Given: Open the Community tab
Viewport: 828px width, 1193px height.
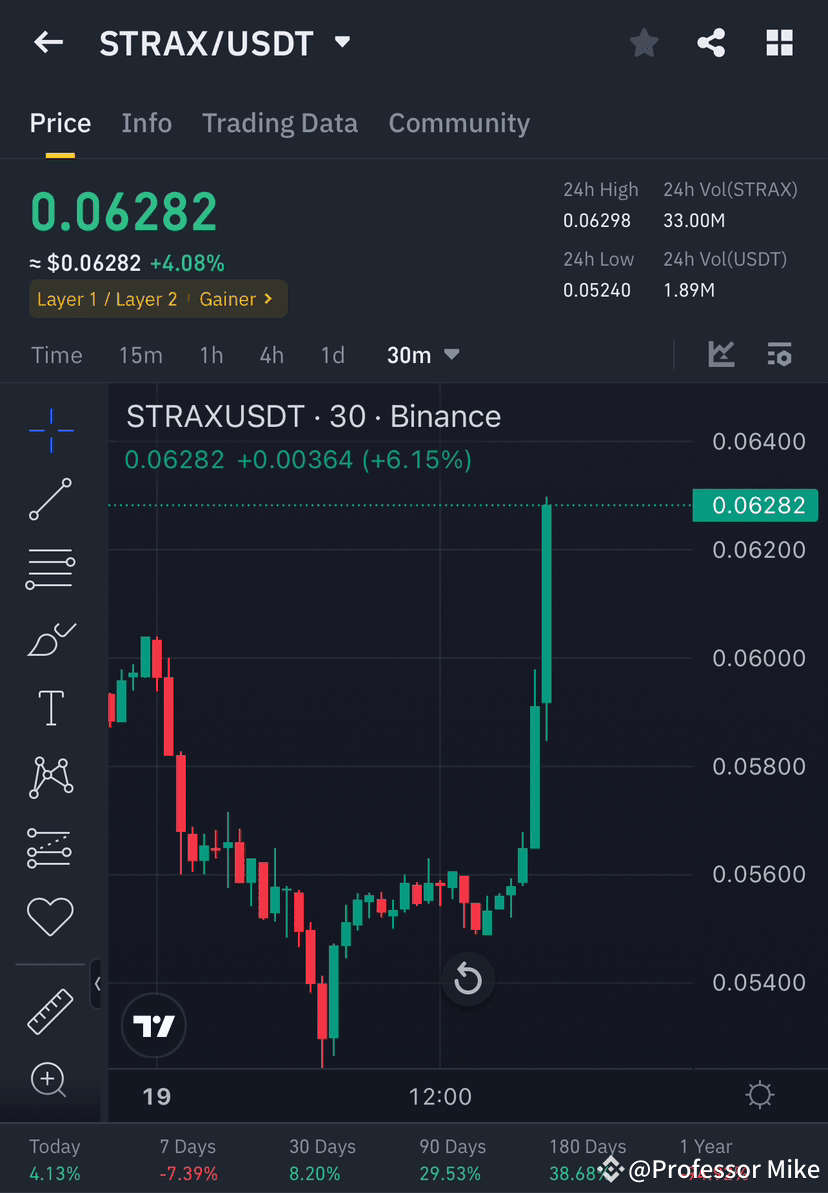Looking at the screenshot, I should click(x=459, y=122).
